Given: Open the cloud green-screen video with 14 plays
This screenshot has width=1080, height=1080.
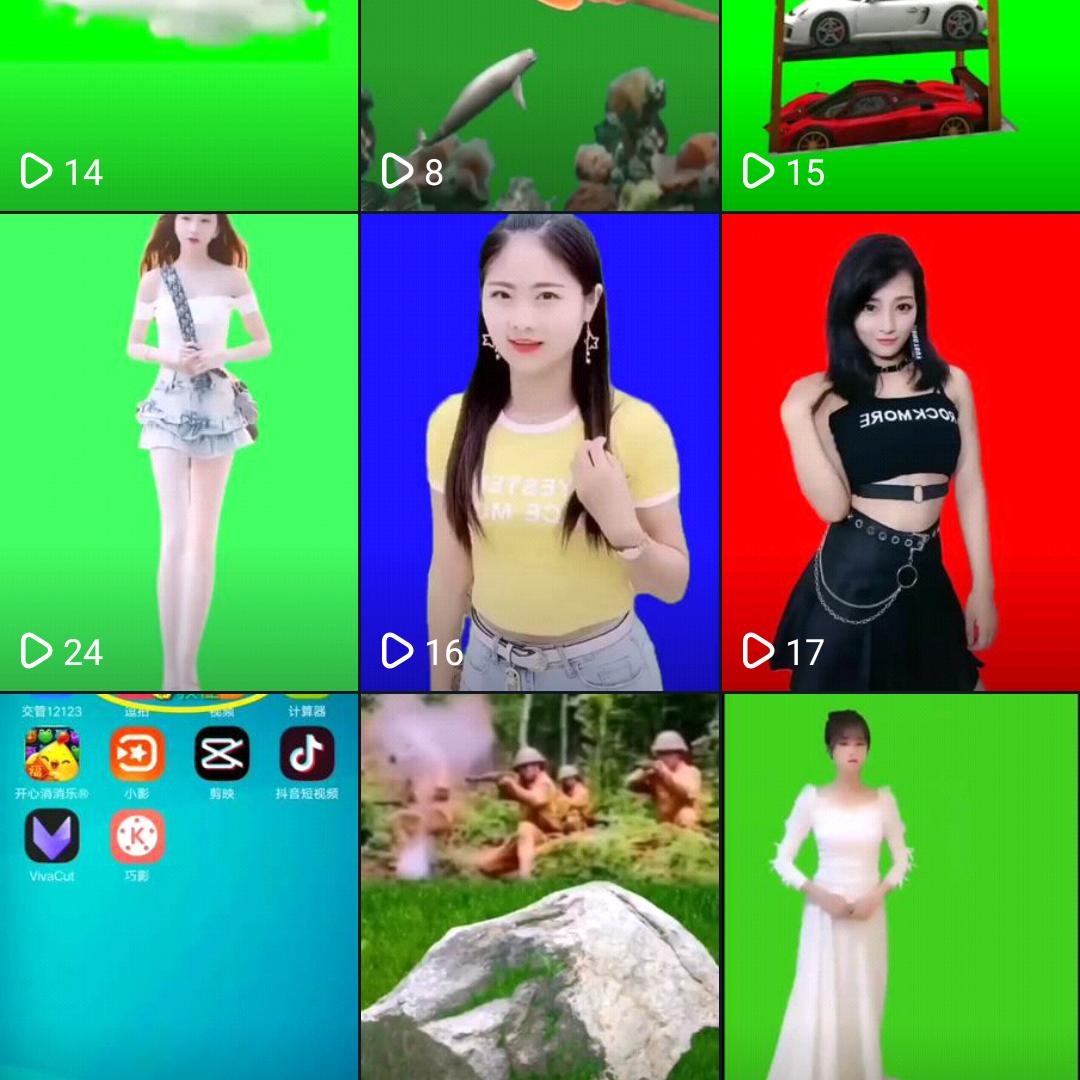Looking at the screenshot, I should 178,105.
